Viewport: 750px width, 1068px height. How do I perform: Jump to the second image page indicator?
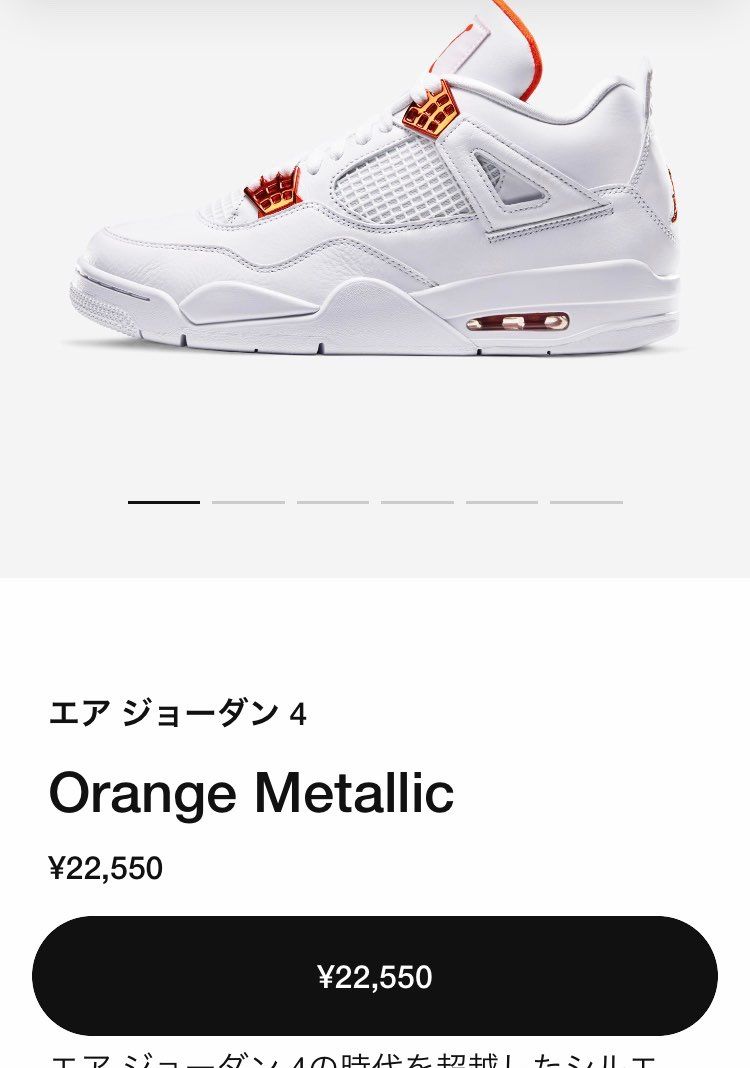click(248, 502)
